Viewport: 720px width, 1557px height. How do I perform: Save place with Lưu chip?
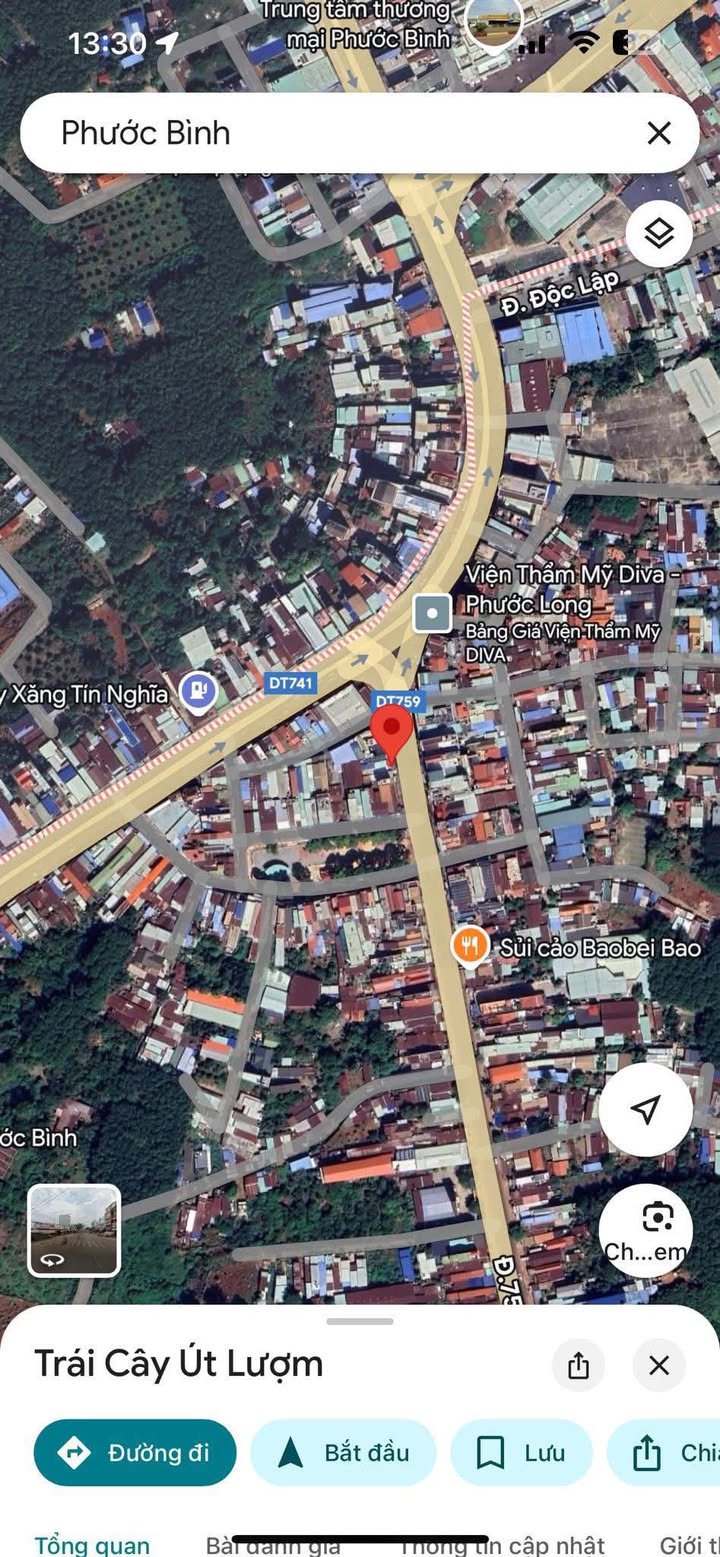click(x=521, y=1452)
